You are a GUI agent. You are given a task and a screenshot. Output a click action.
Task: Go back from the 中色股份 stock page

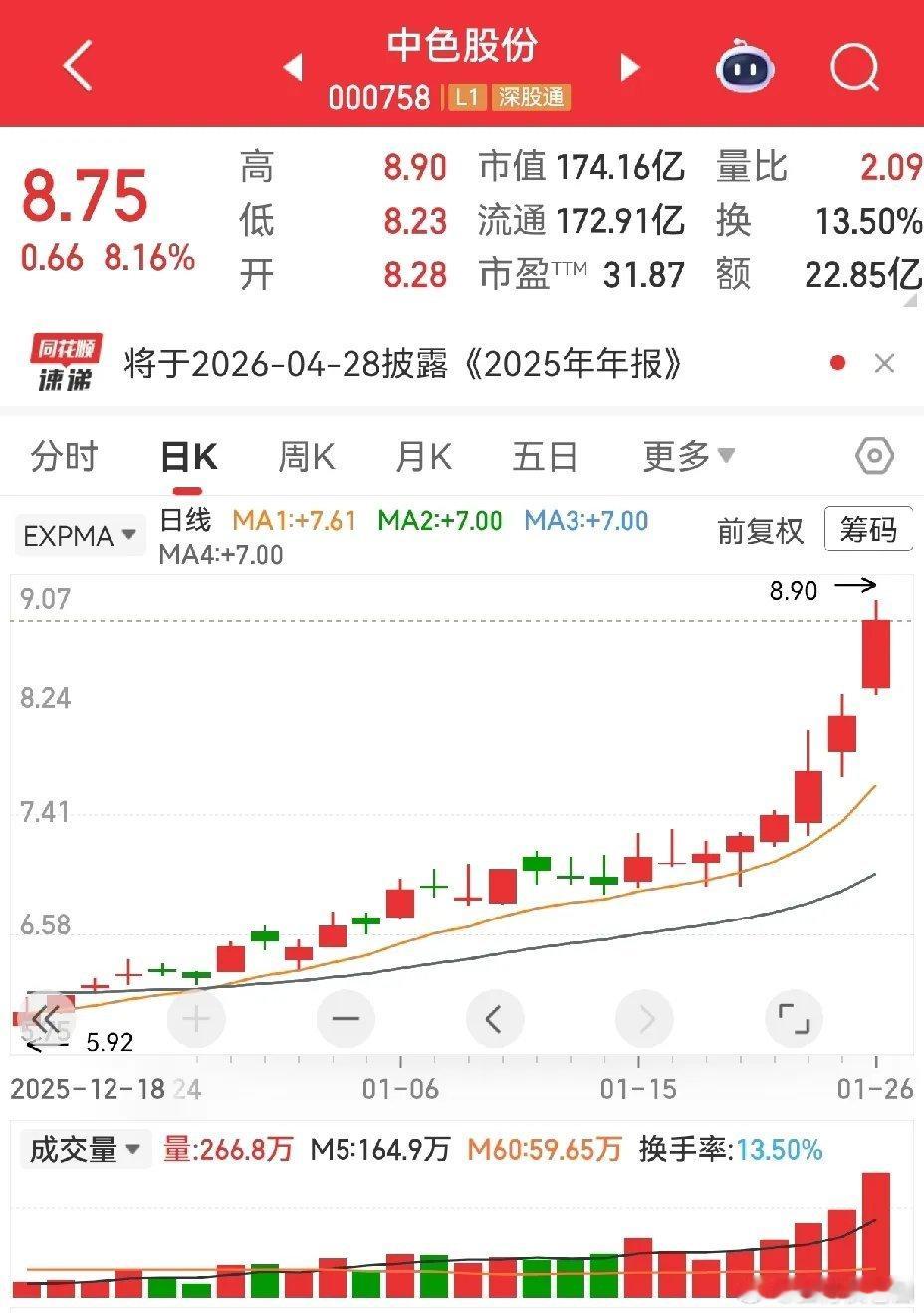tap(77, 67)
